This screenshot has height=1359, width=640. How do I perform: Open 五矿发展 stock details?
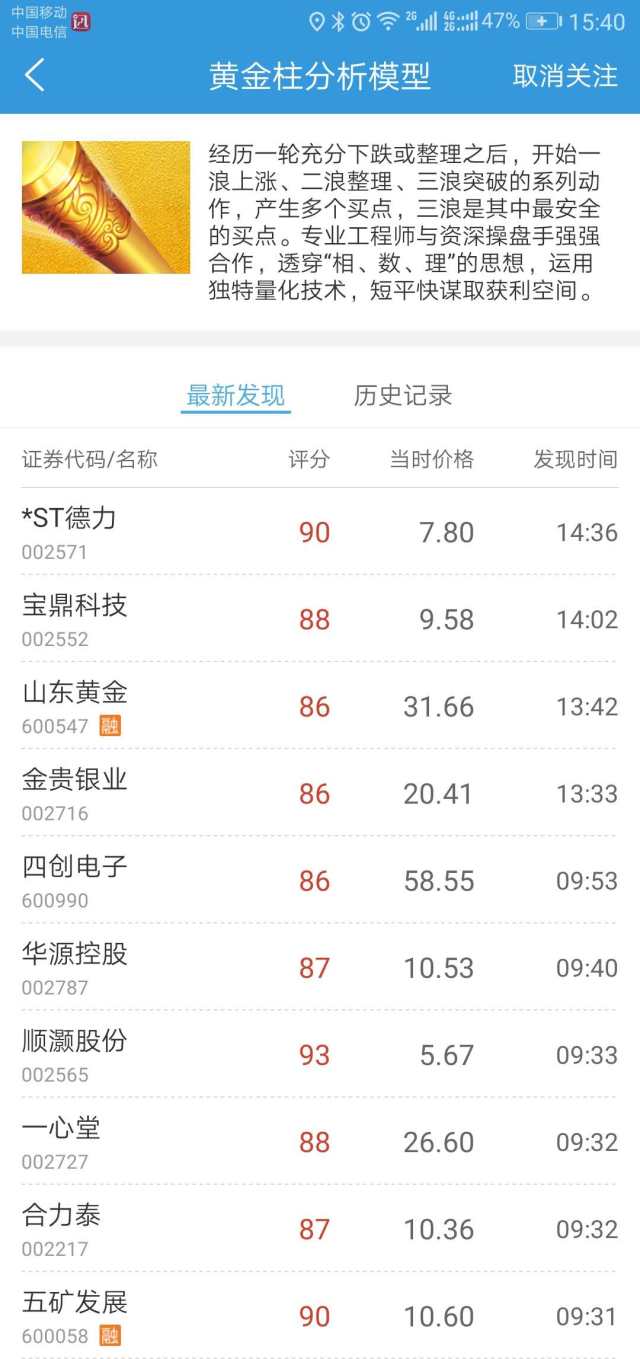(x=320, y=1314)
